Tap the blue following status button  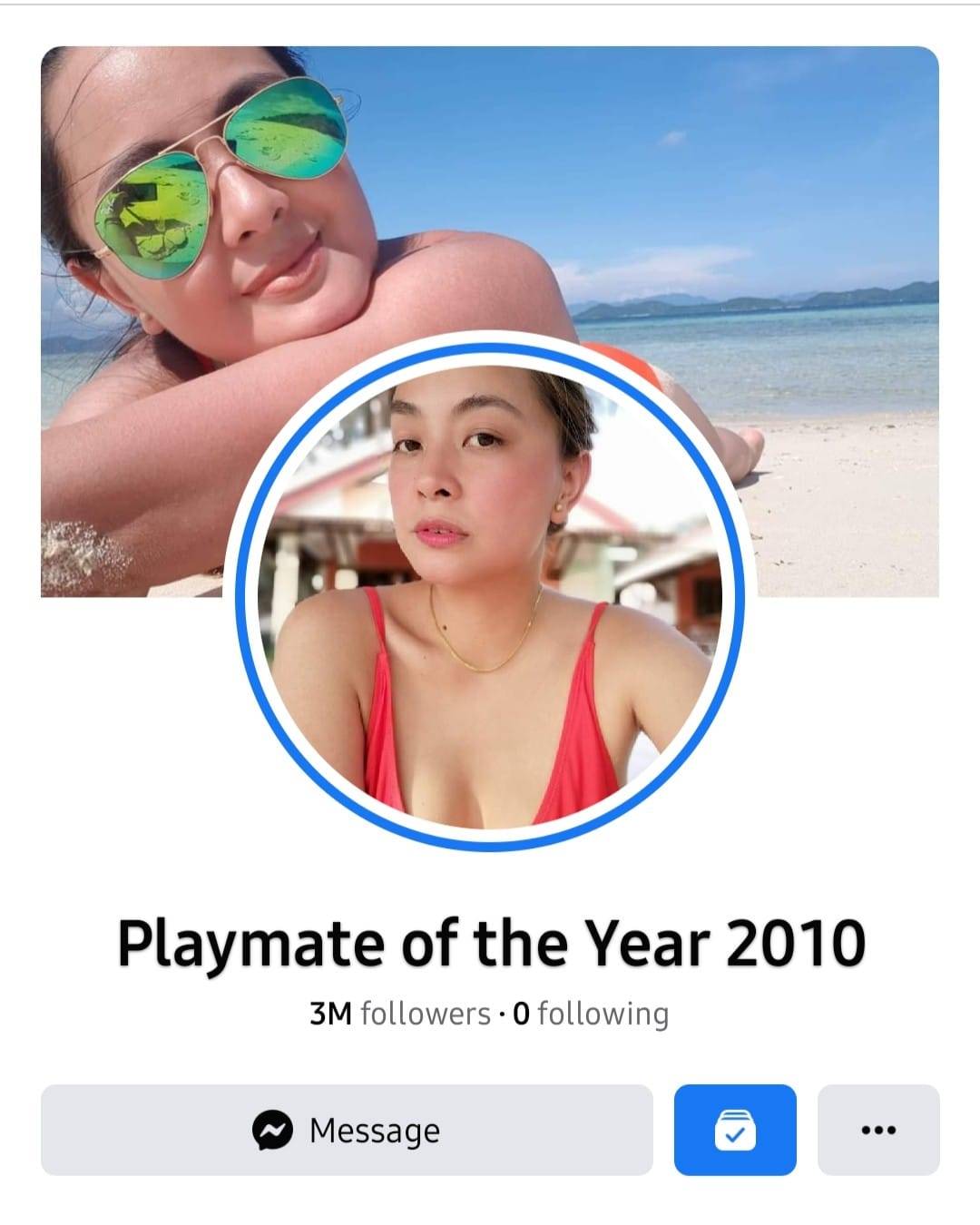735,1130
